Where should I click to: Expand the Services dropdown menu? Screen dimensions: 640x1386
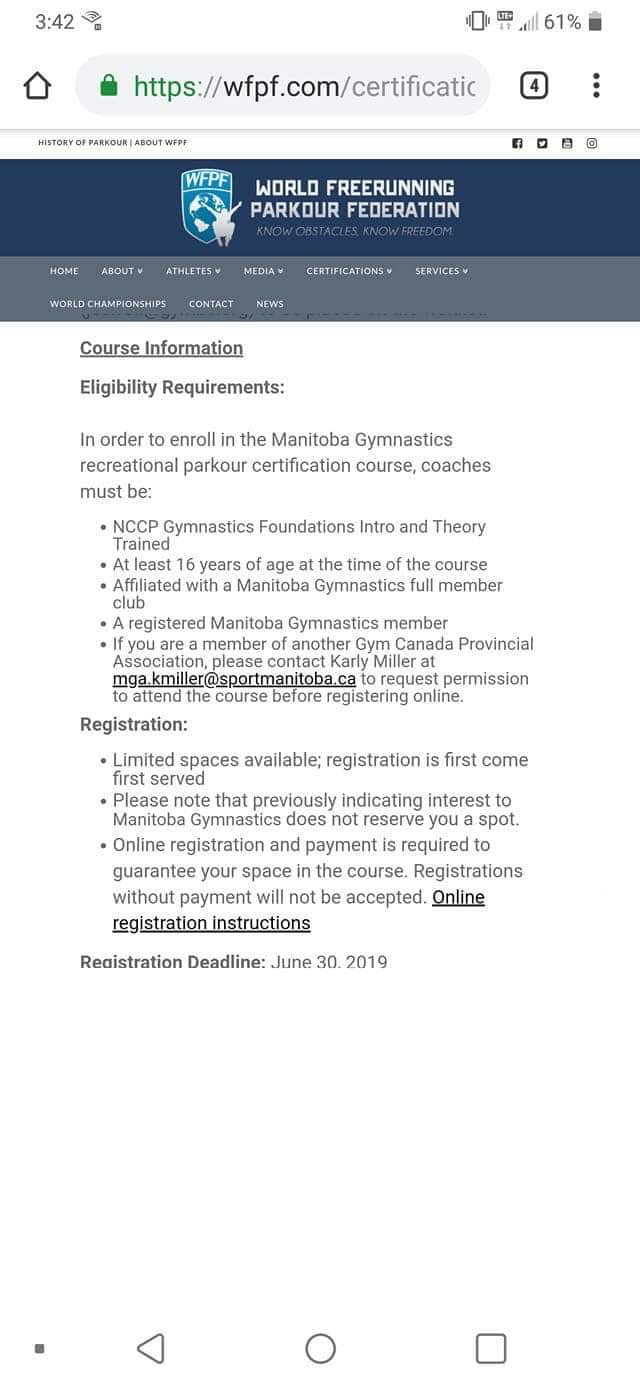[x=441, y=271]
